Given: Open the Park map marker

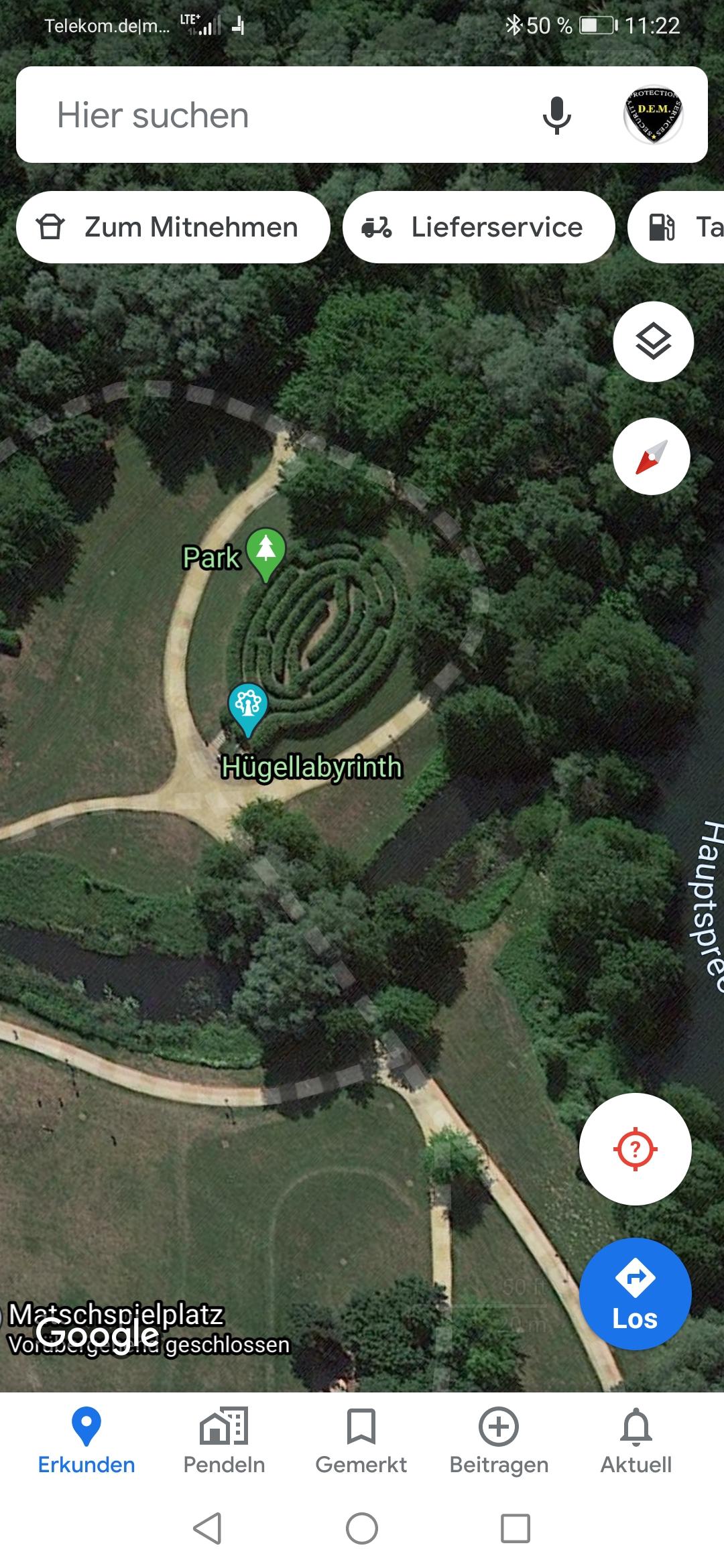Looking at the screenshot, I should 266,555.
